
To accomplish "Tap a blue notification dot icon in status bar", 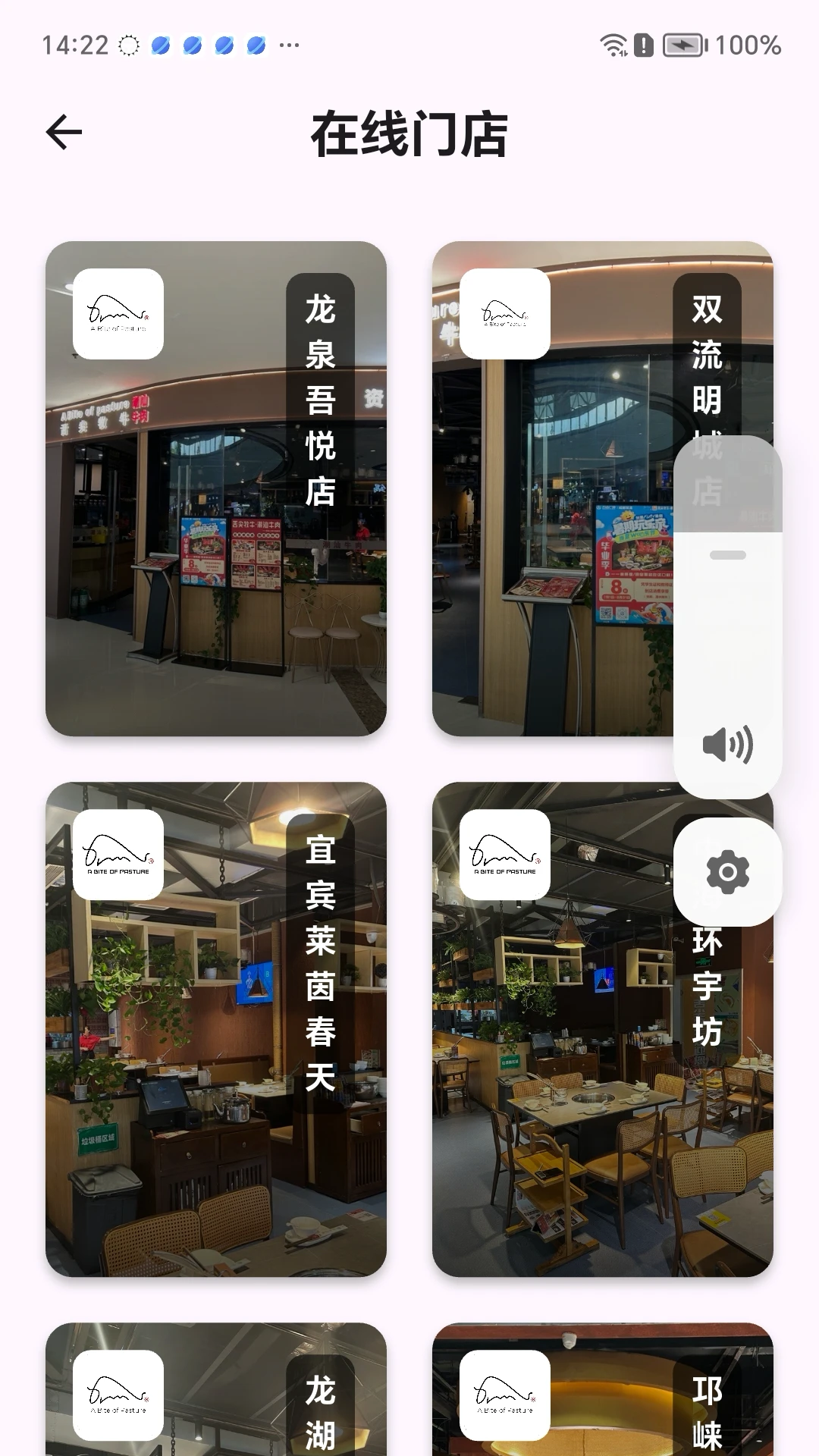I will [x=159, y=45].
